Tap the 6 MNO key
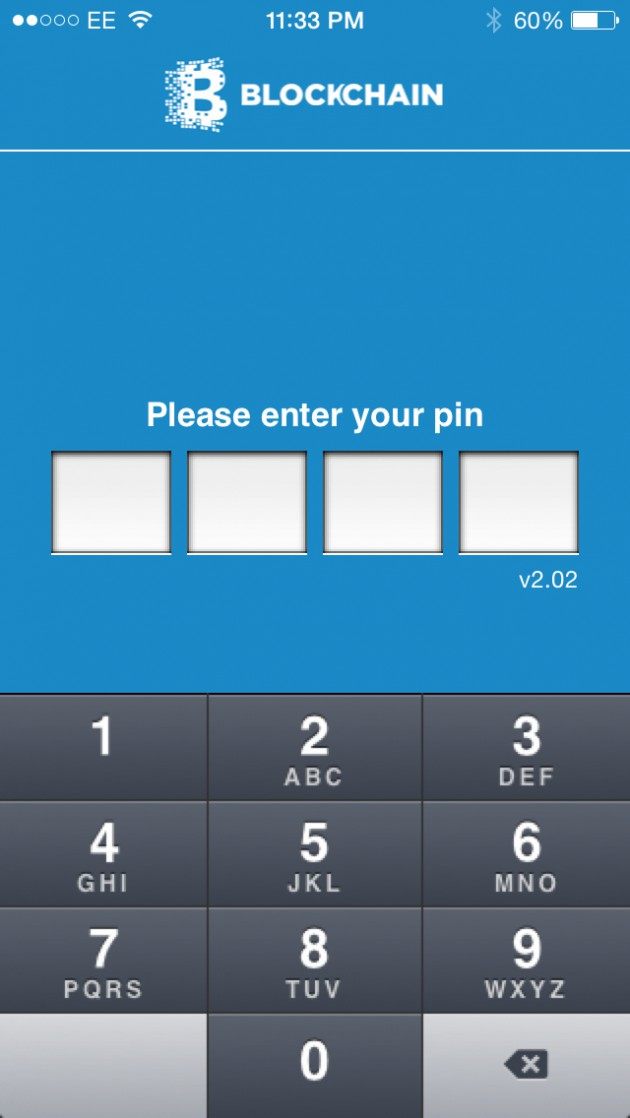Image resolution: width=630 pixels, height=1118 pixels. click(526, 854)
